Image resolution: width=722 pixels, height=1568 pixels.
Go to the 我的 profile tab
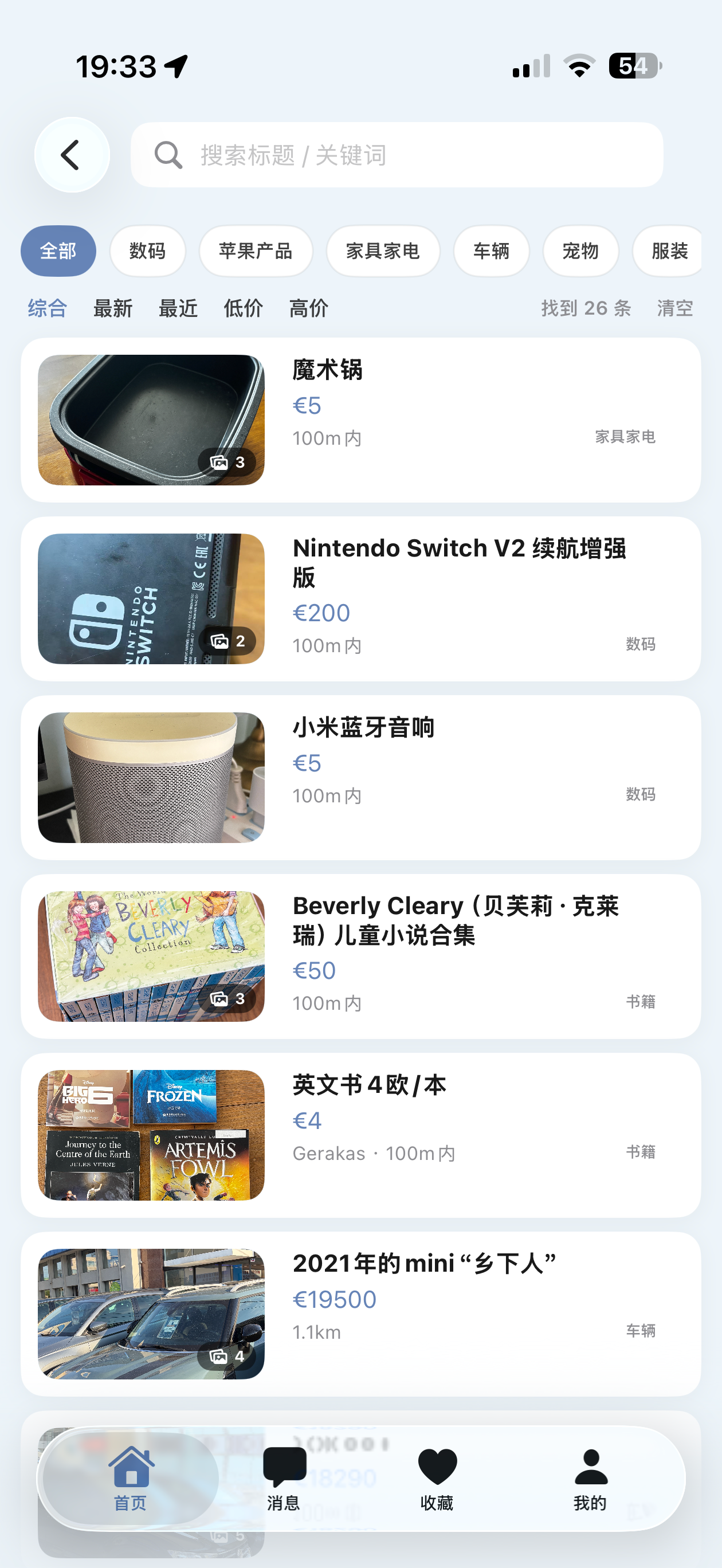591,1479
